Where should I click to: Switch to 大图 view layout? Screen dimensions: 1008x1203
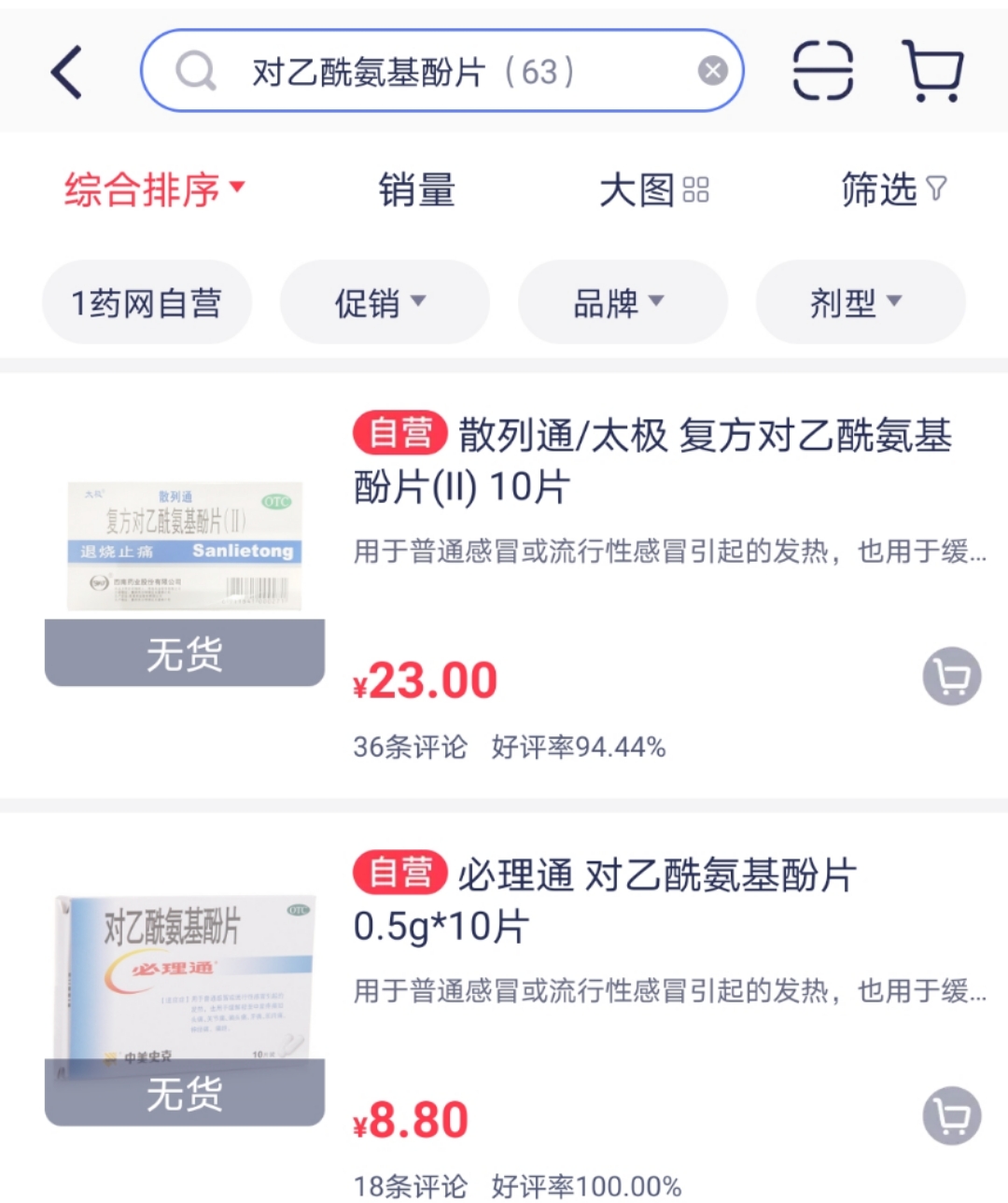click(x=653, y=190)
